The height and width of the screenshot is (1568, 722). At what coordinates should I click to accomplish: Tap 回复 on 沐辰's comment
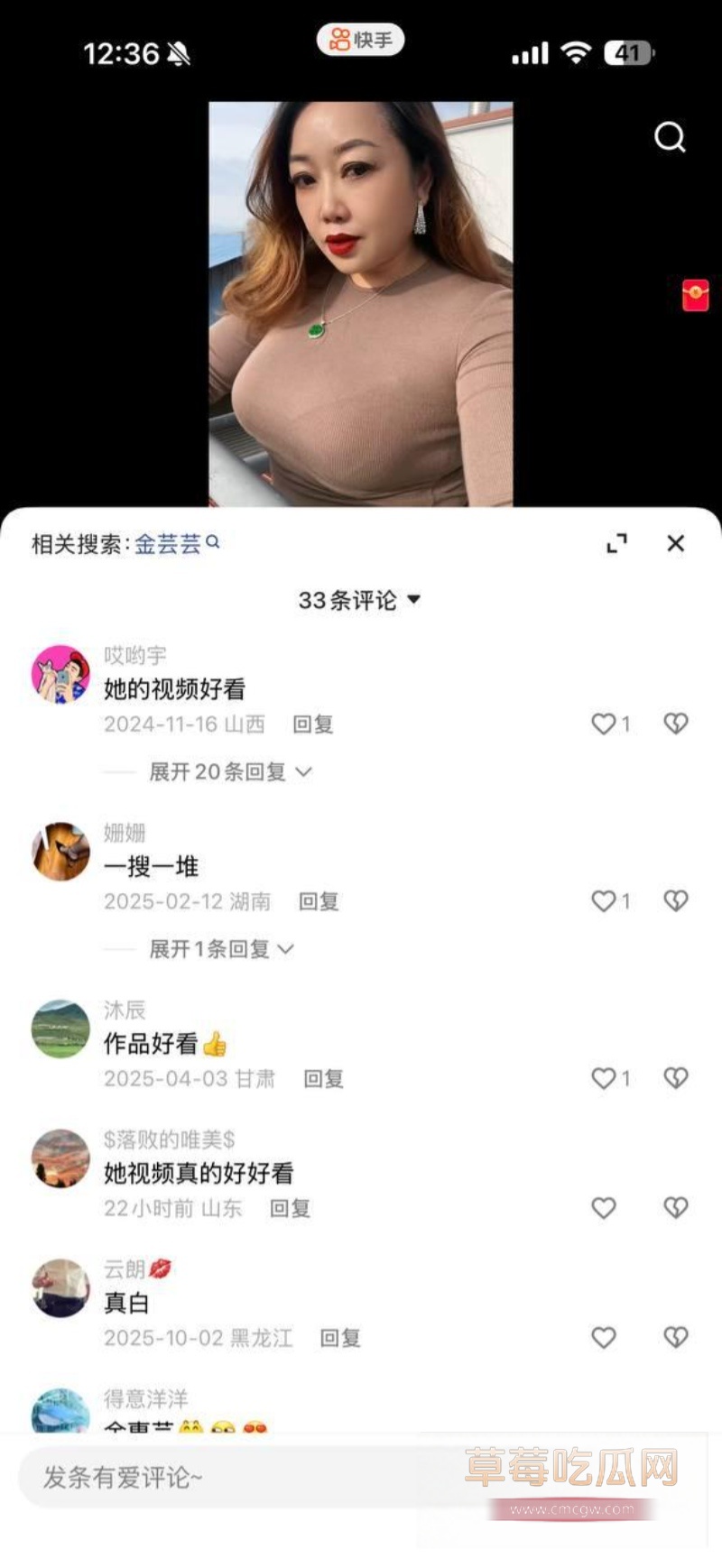coord(325,1079)
